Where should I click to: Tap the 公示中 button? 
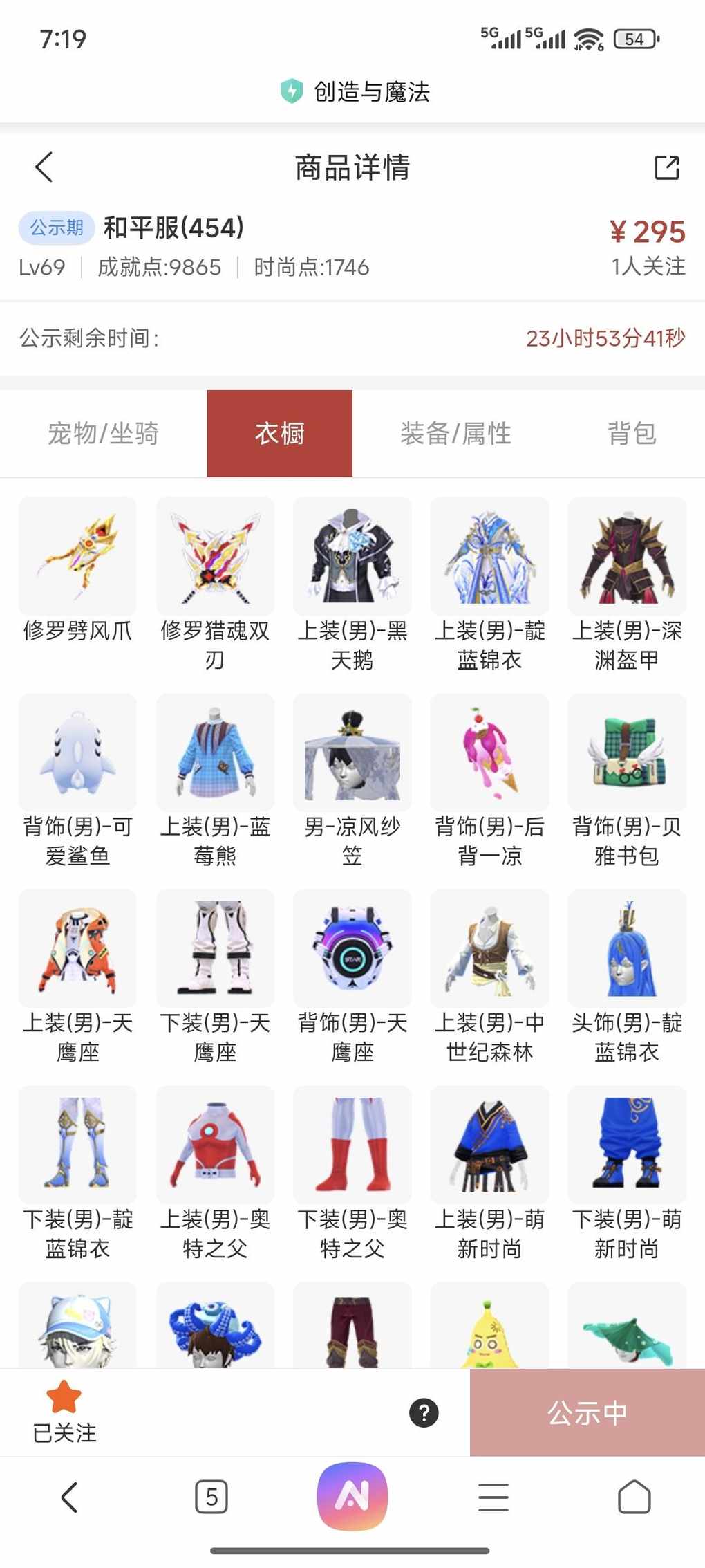pyautogui.click(x=587, y=1412)
